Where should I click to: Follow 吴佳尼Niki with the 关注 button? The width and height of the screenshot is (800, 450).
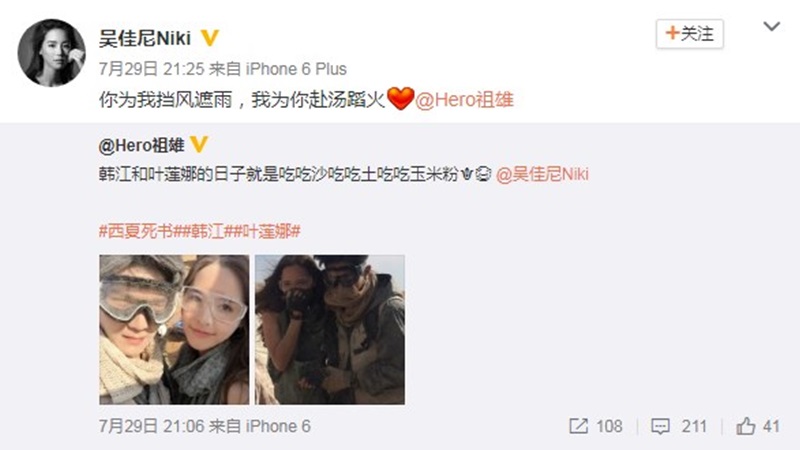(x=690, y=34)
